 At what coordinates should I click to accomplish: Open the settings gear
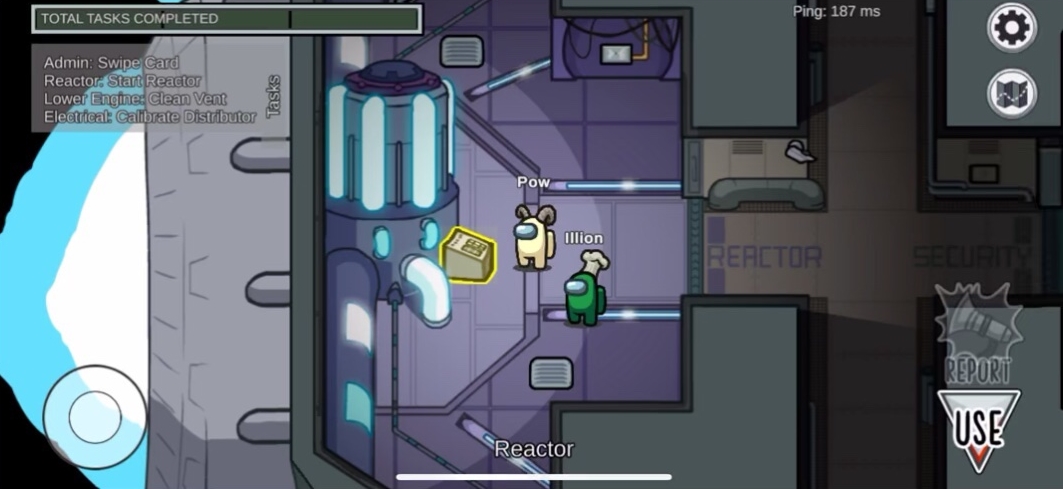[x=1011, y=28]
